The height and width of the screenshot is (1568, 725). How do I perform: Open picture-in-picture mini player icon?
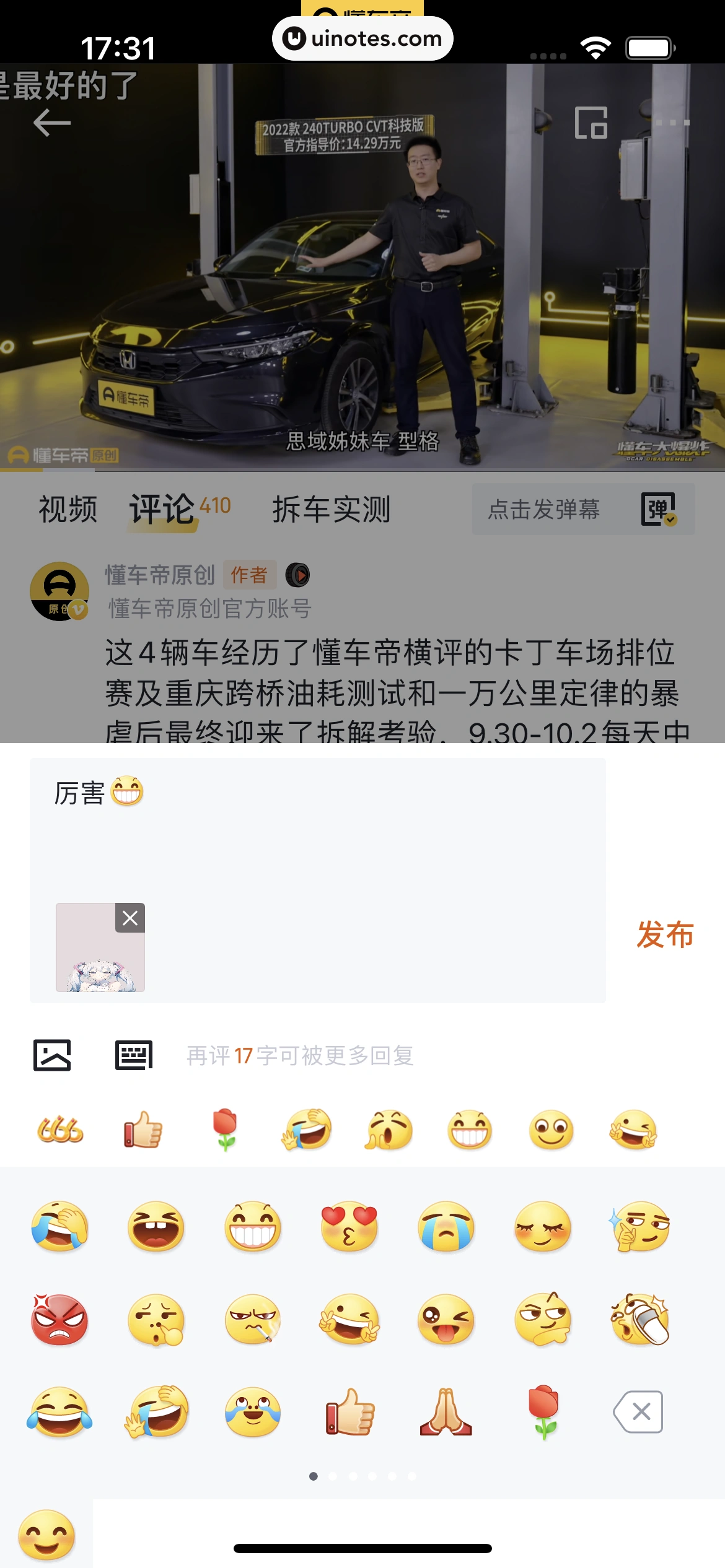591,123
